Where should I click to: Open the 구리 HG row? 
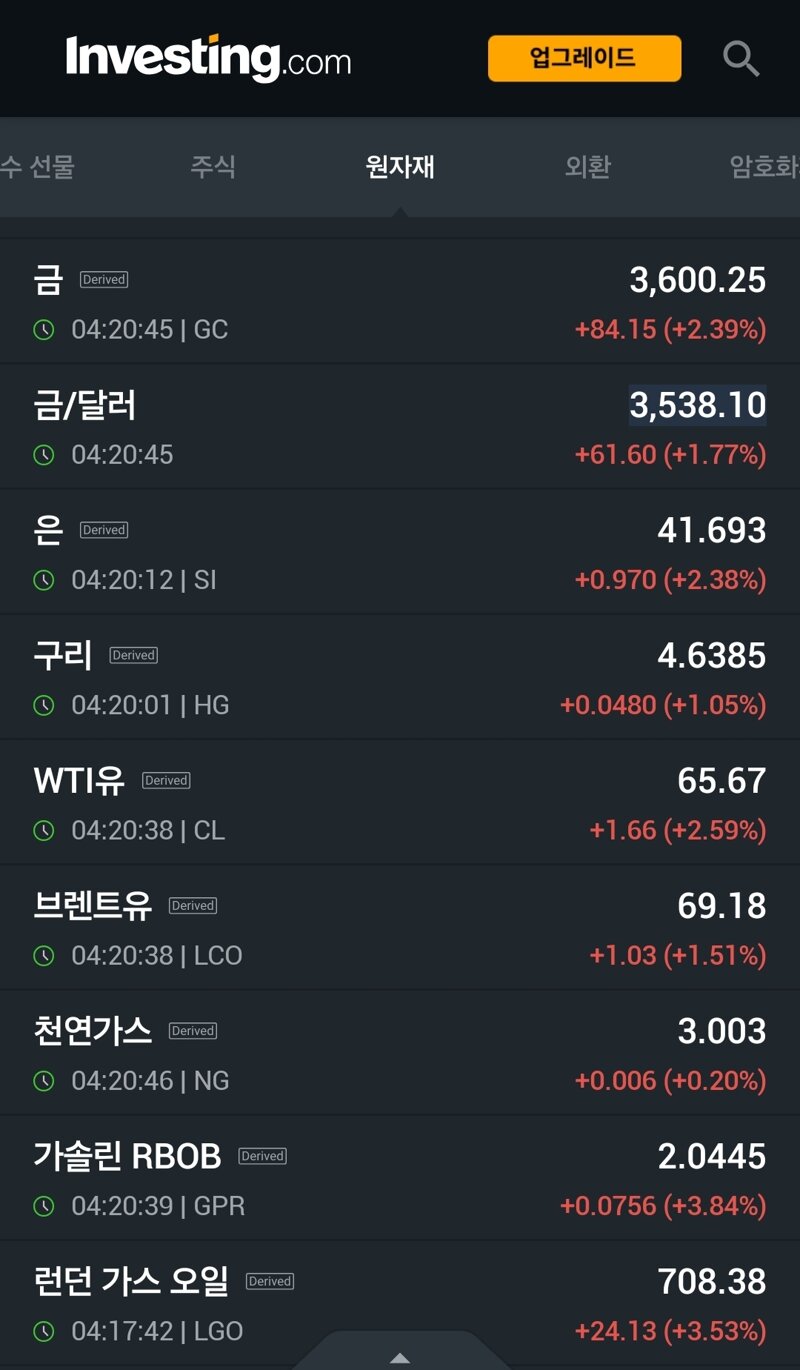[400, 677]
